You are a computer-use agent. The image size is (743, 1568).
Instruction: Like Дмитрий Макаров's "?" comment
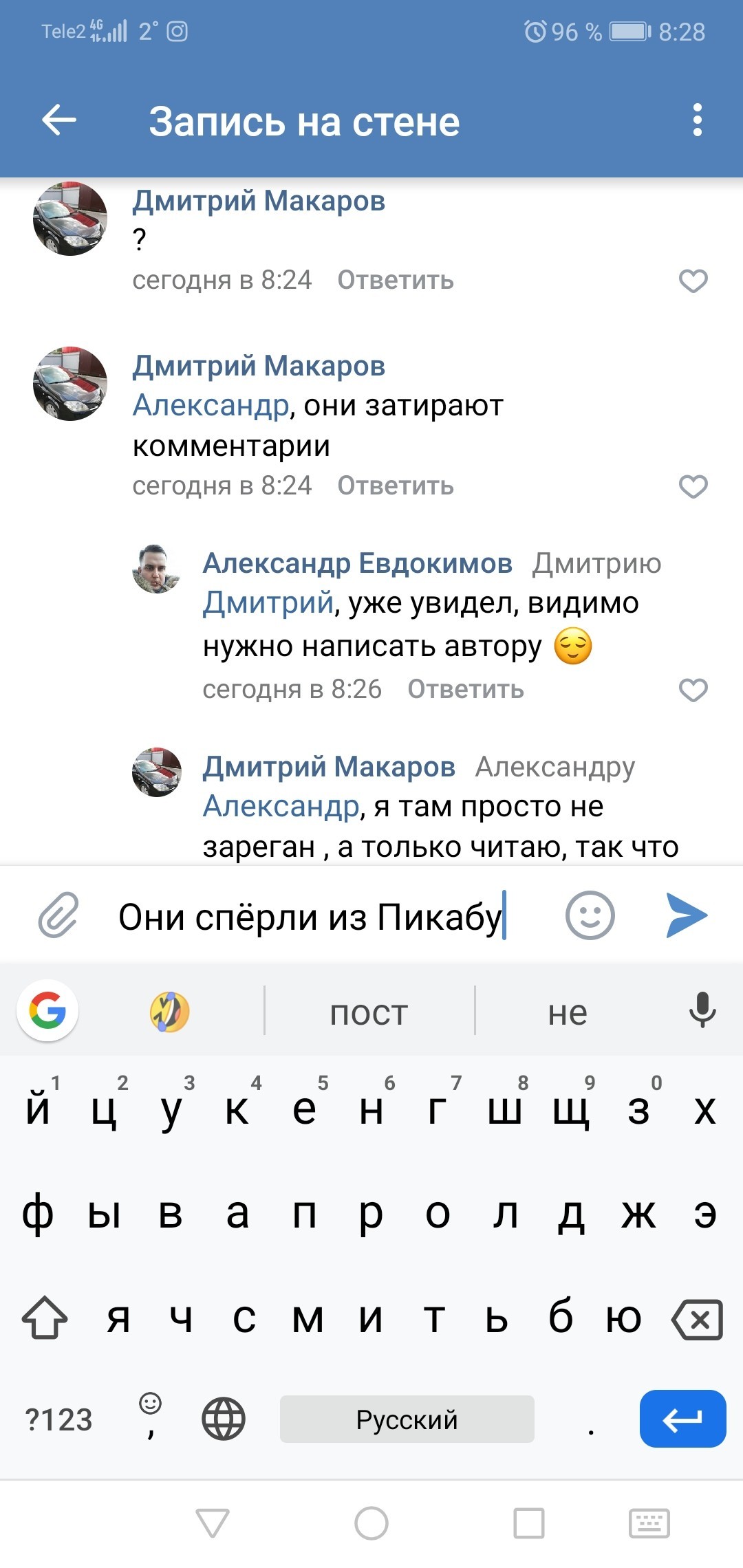point(693,281)
